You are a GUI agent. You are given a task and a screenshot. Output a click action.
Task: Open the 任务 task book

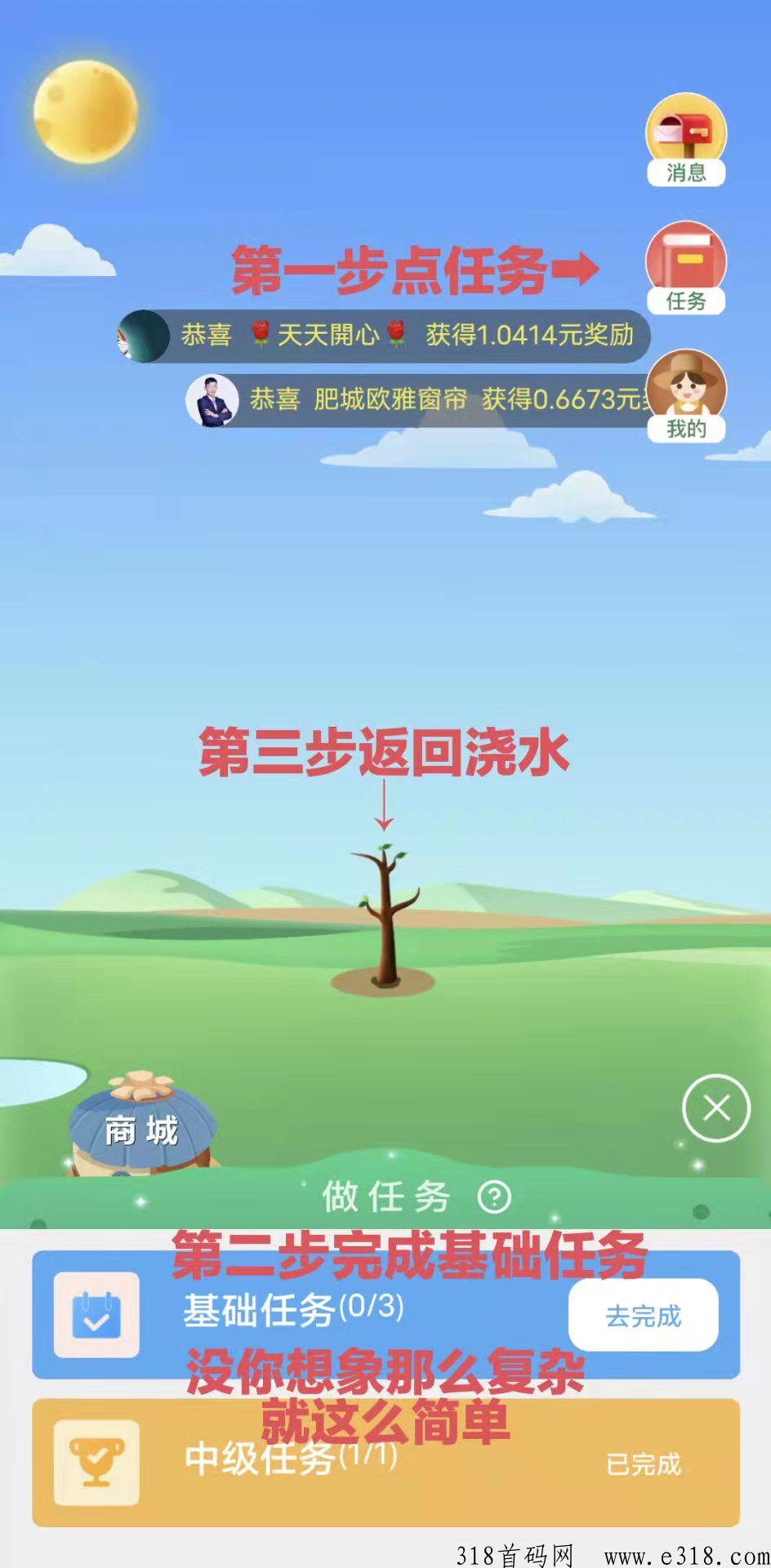coord(686,267)
